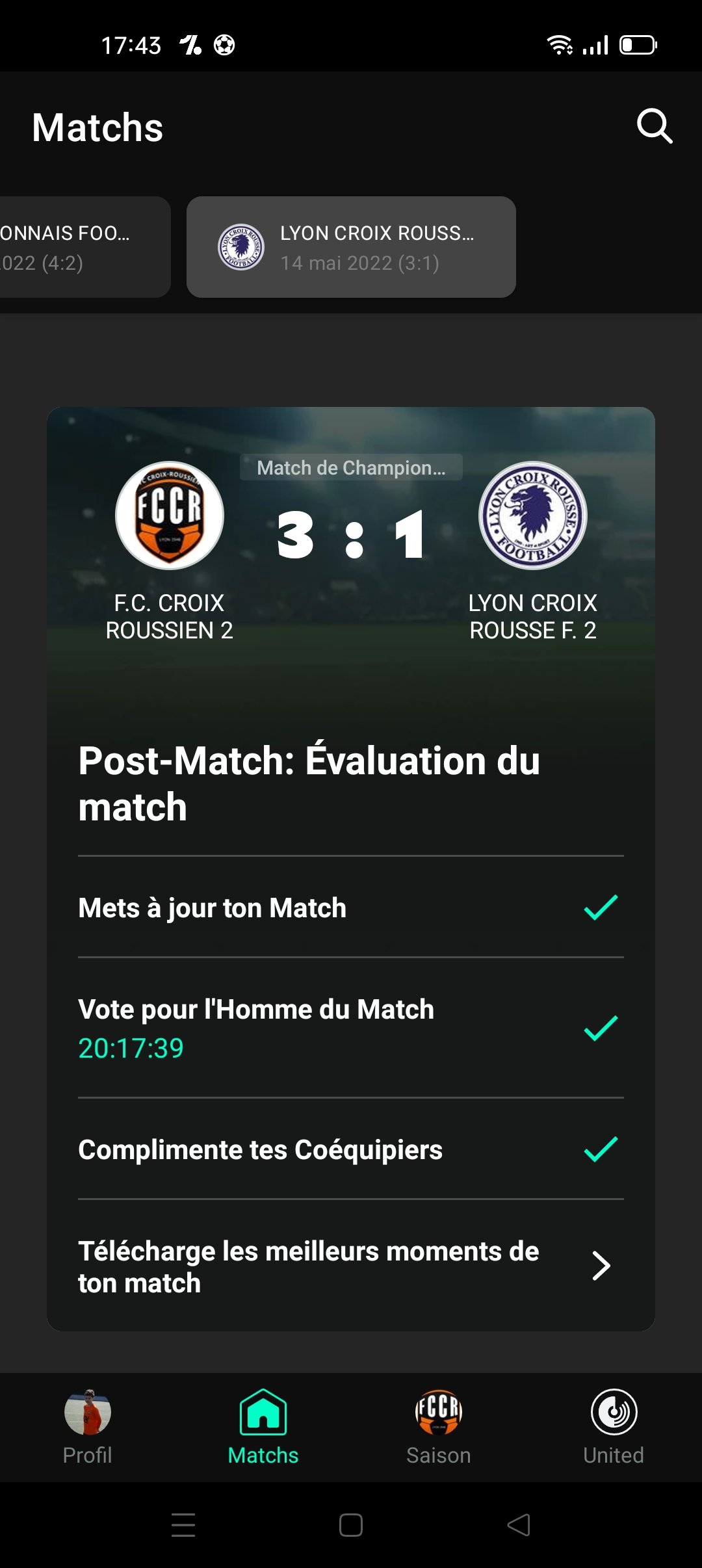Open Mets à jour ton Match
The width and height of the screenshot is (702, 1568).
point(351,908)
